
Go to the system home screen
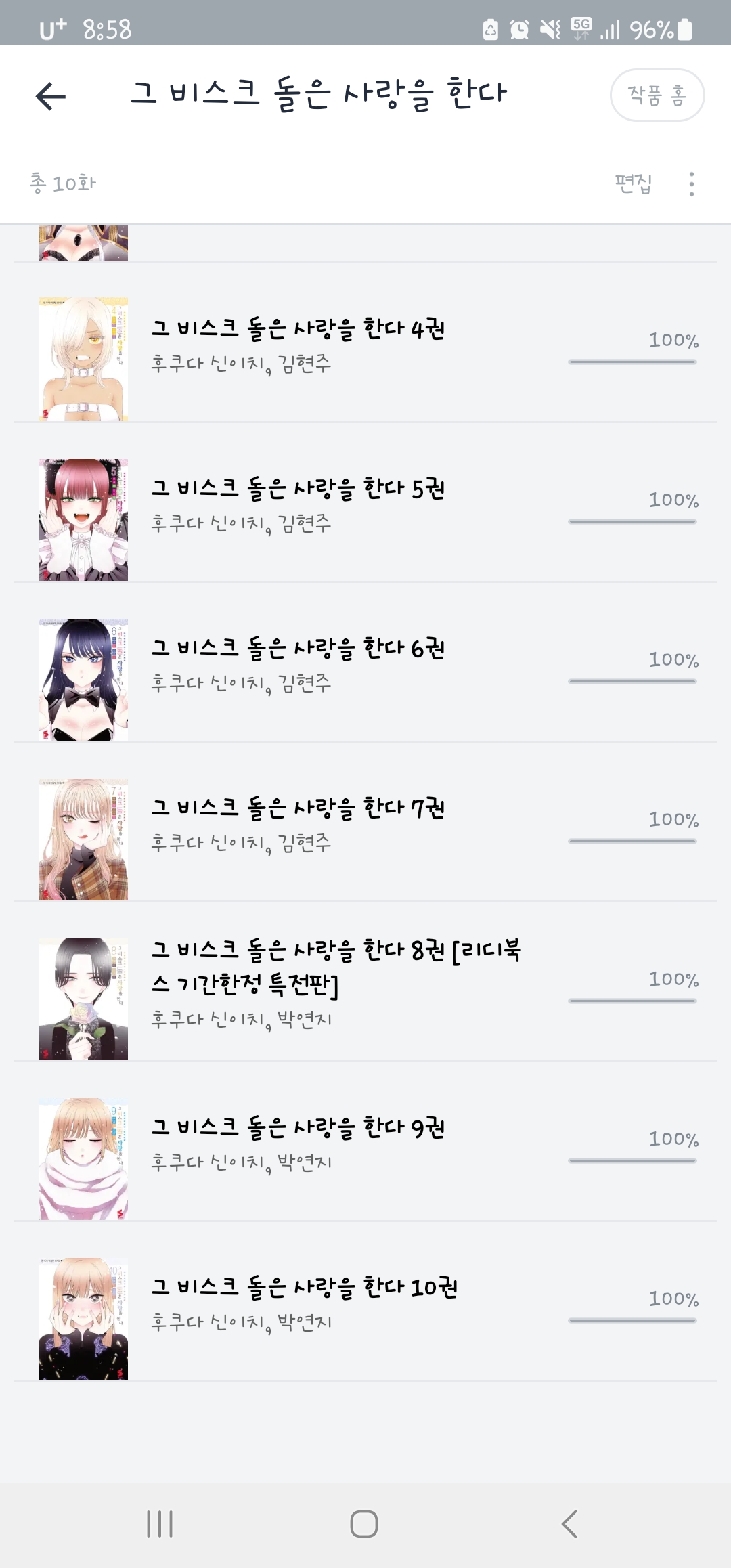pos(364,1524)
